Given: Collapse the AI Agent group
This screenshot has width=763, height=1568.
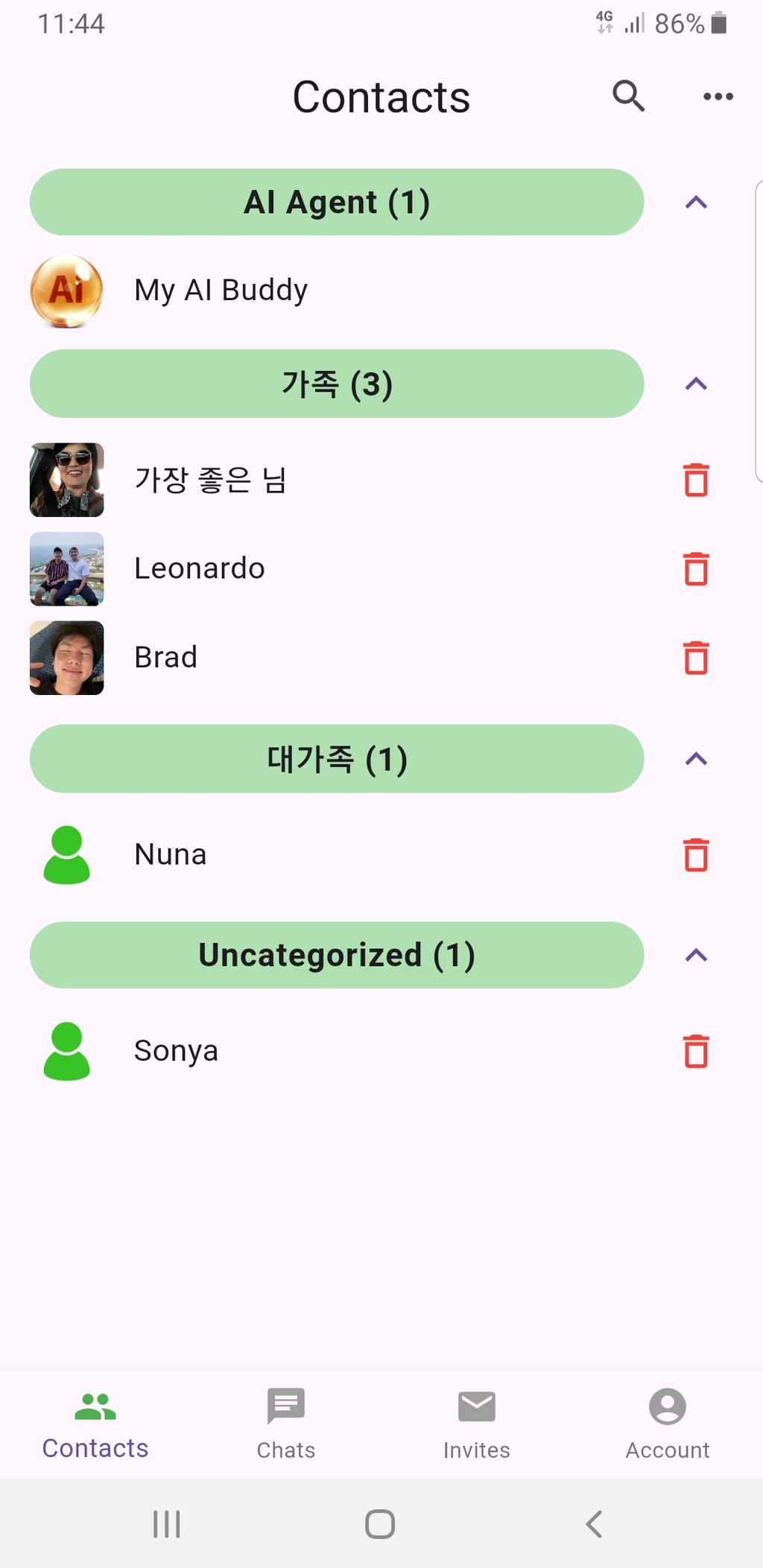Looking at the screenshot, I should click(x=695, y=203).
